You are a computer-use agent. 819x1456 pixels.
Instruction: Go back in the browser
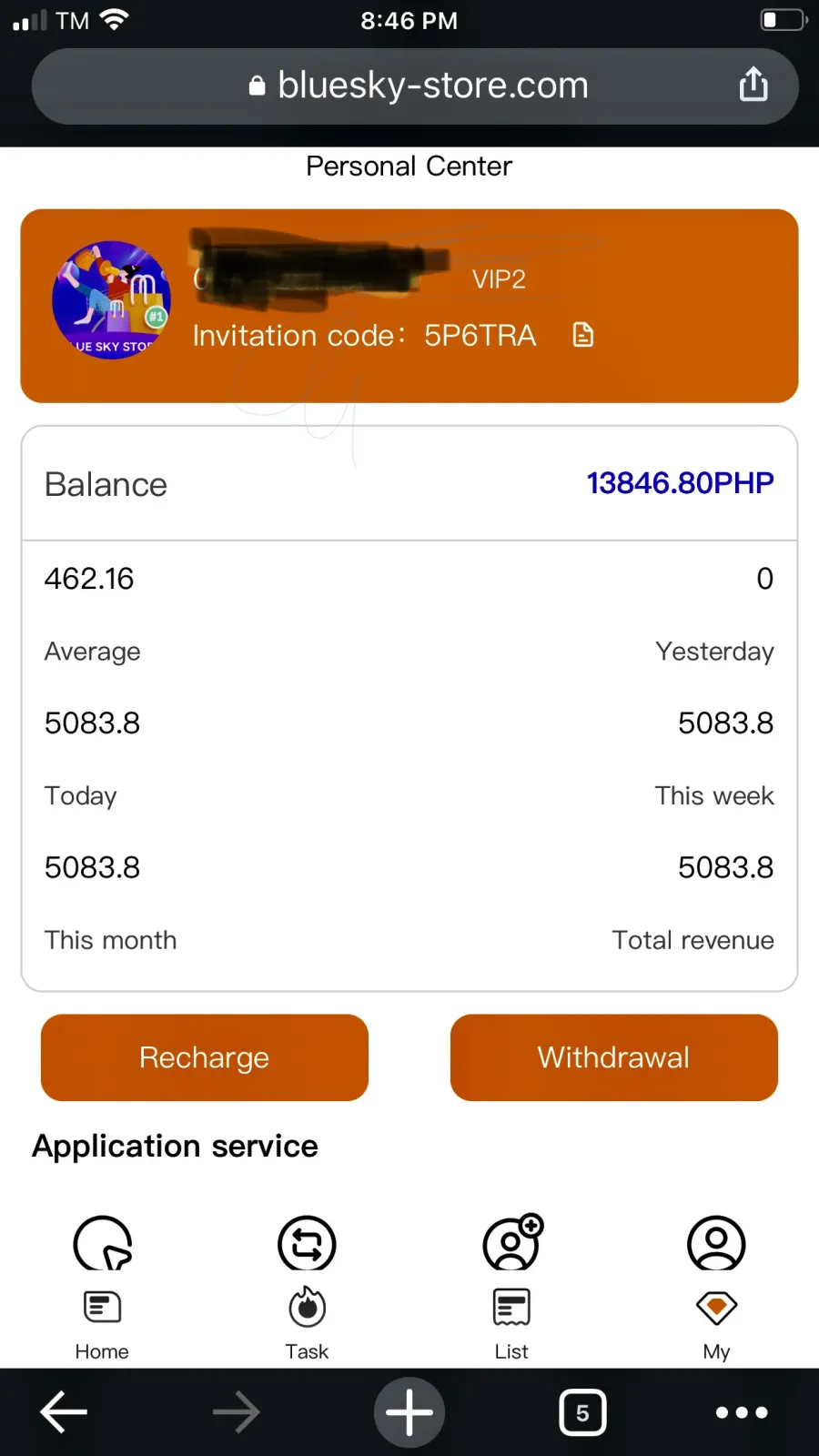click(64, 1412)
